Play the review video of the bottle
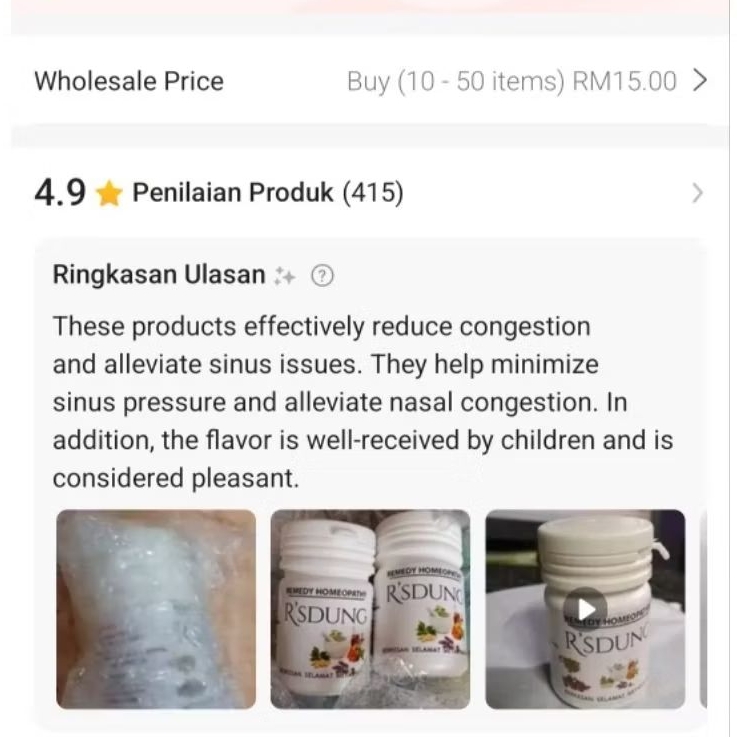Viewport: 737px width, 737px height. tap(585, 608)
